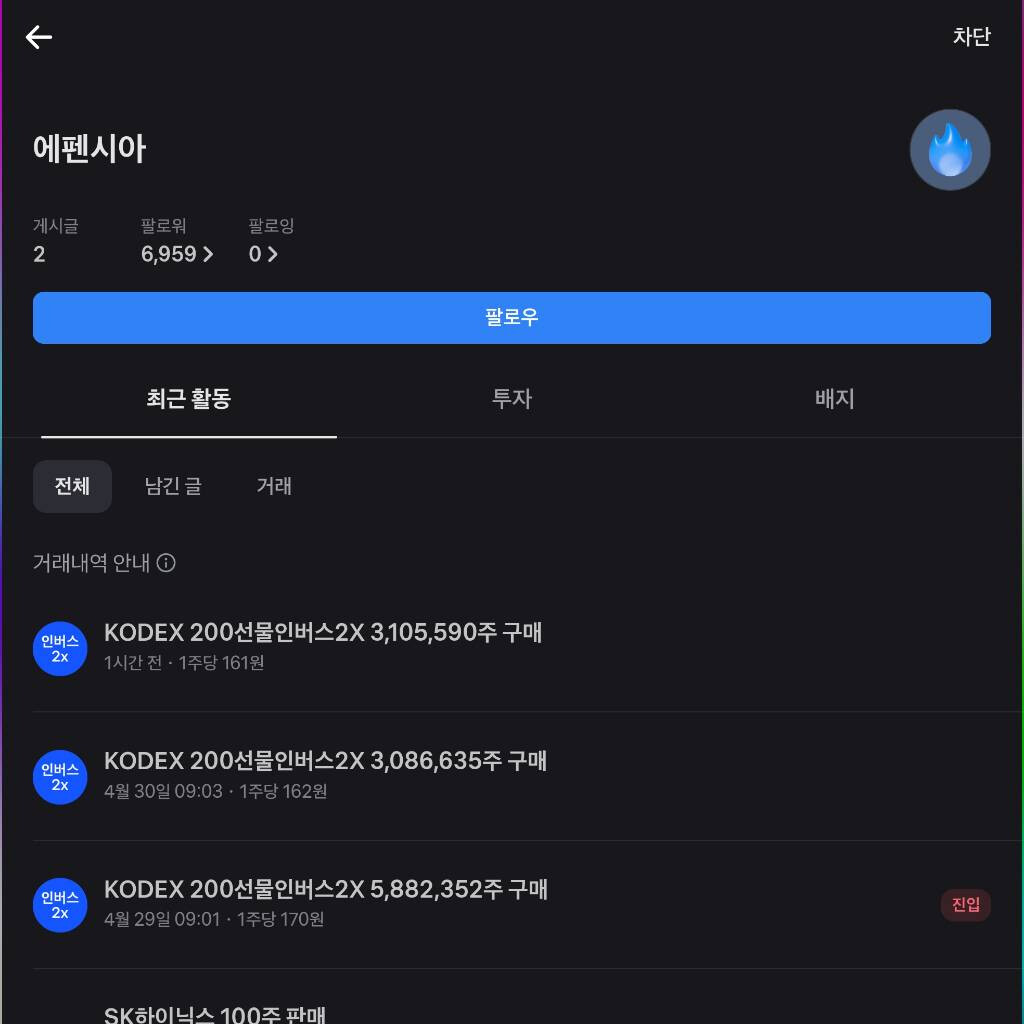The width and height of the screenshot is (1024, 1024).
Task: View the 6,959 followers list
Action: [177, 254]
